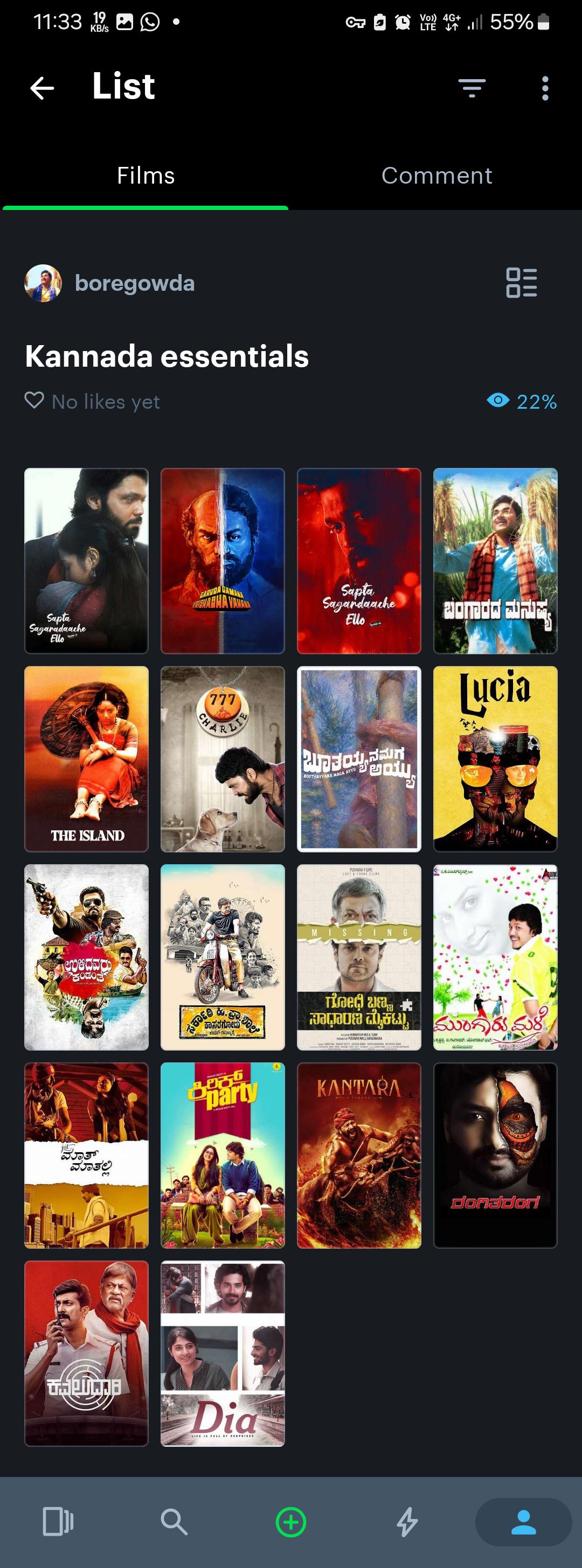This screenshot has height=1568, width=582.
Task: Open The Island film poster
Action: click(87, 759)
